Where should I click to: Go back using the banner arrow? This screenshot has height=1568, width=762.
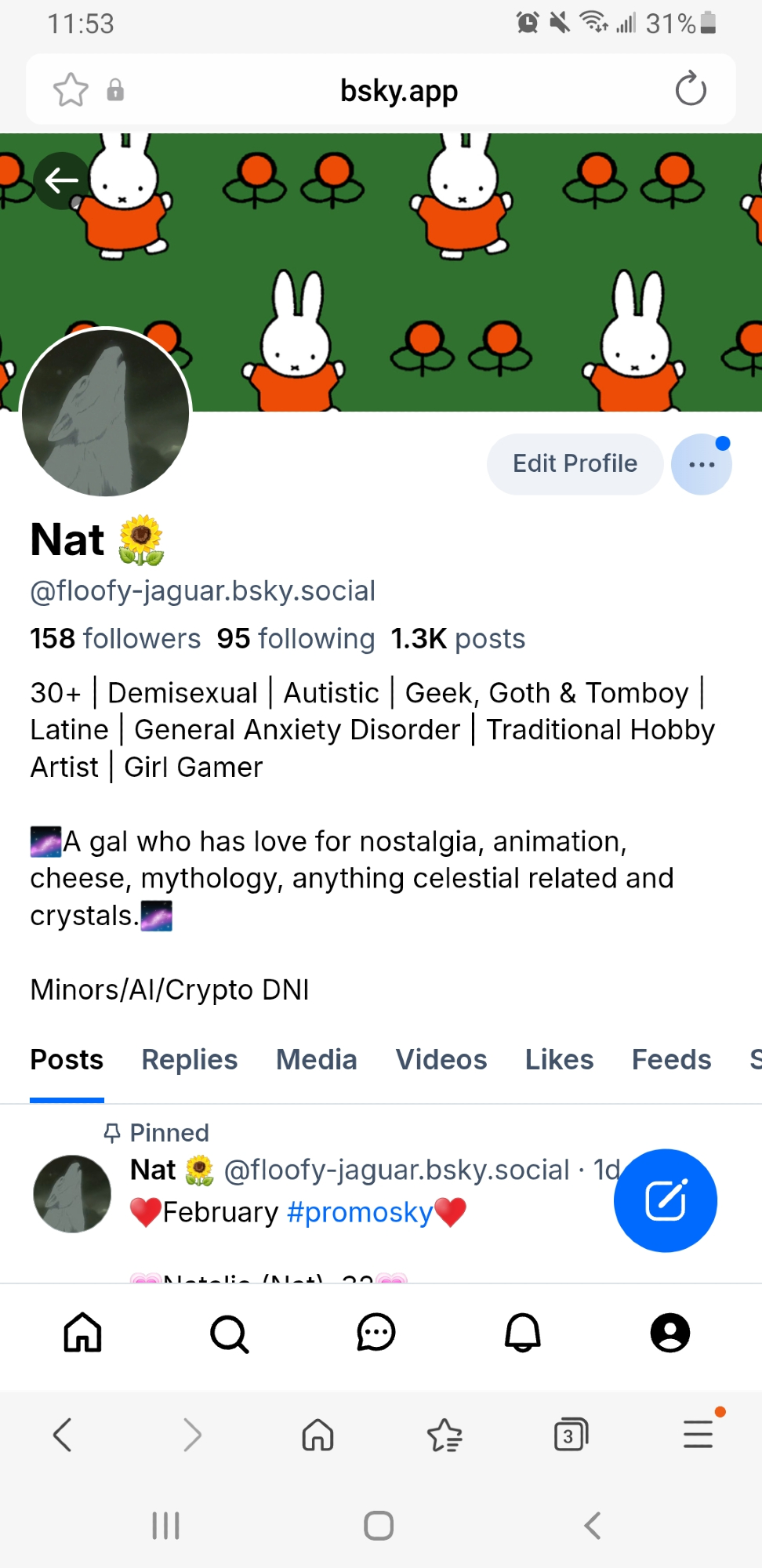tap(61, 181)
